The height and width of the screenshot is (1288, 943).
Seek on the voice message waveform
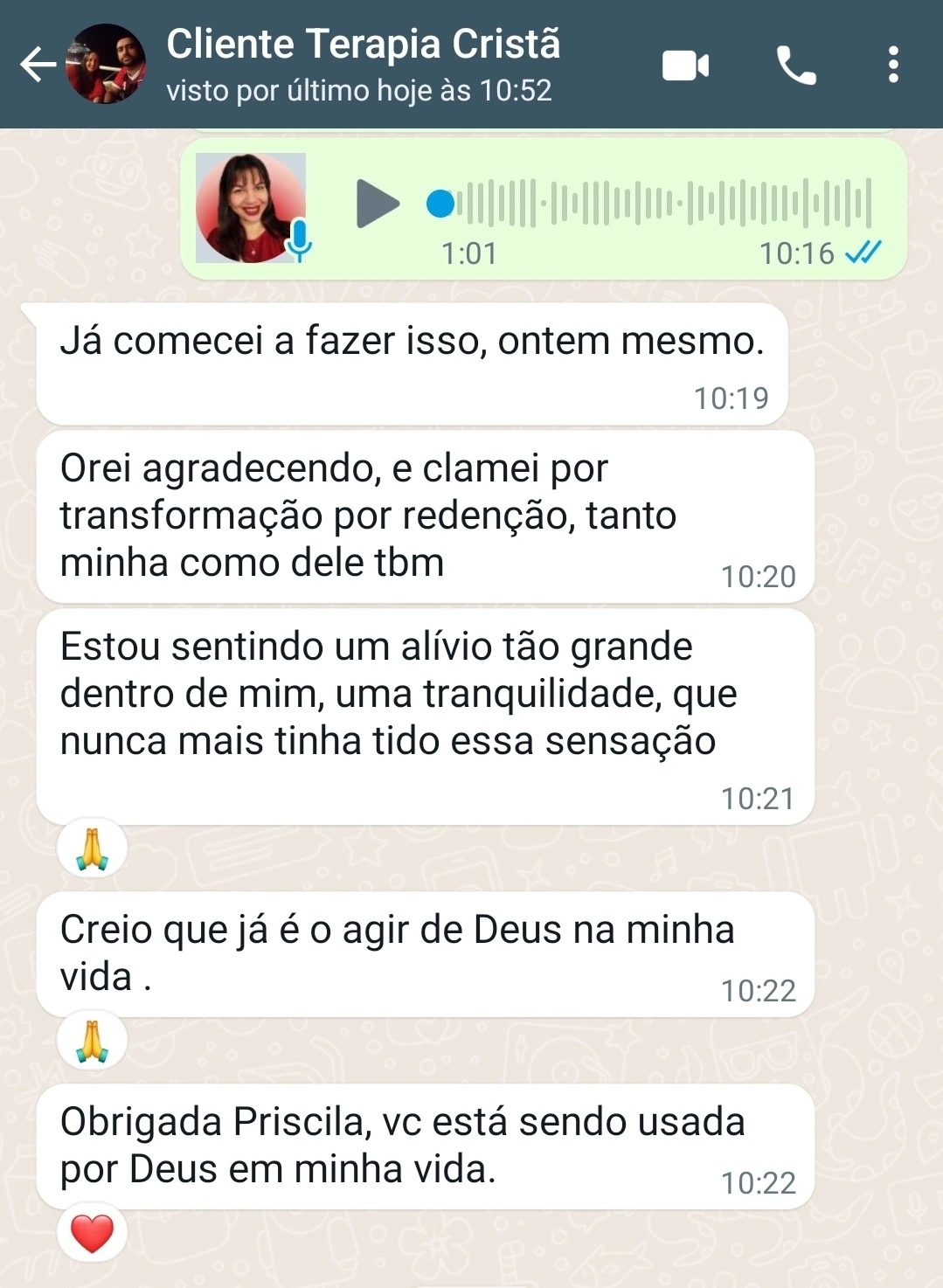(x=664, y=204)
